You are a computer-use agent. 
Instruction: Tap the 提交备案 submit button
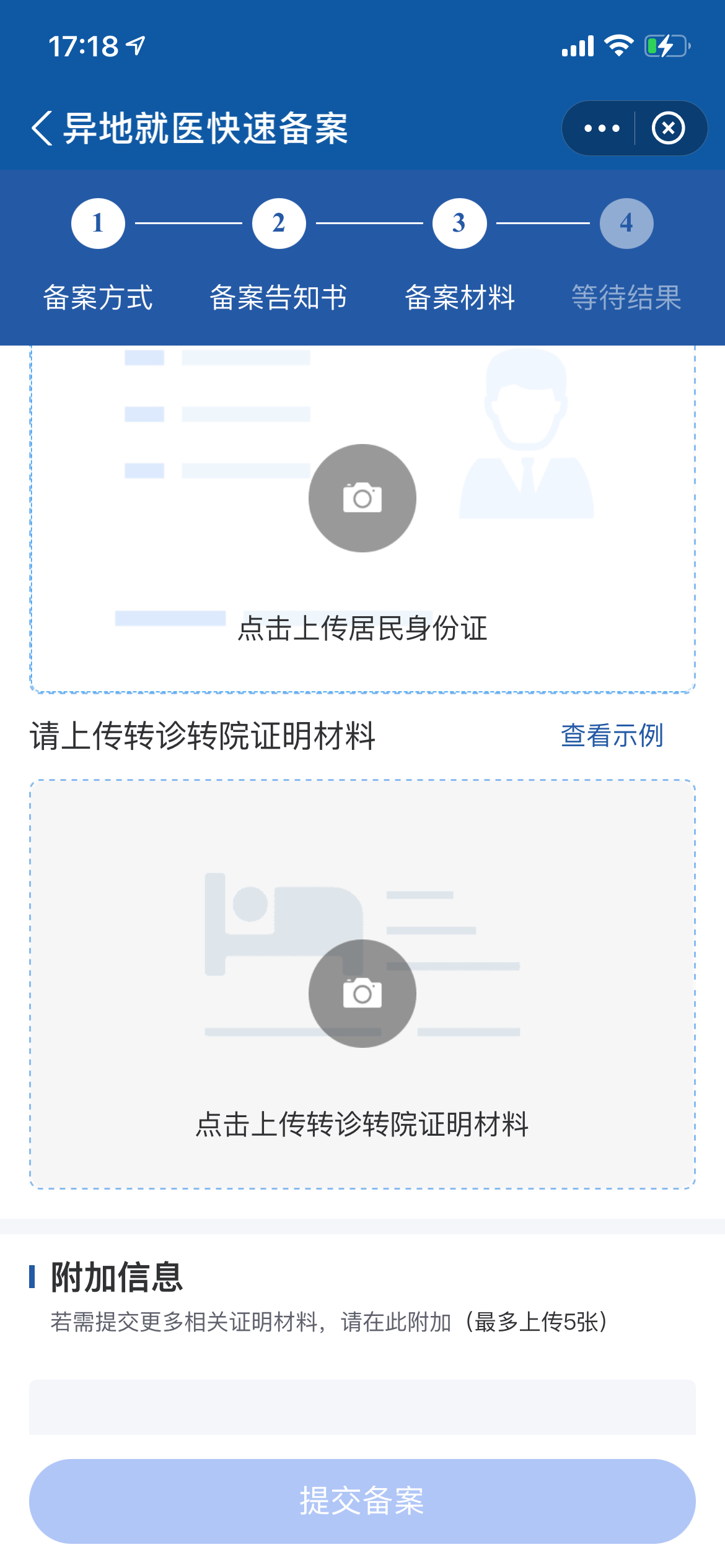point(362,1501)
